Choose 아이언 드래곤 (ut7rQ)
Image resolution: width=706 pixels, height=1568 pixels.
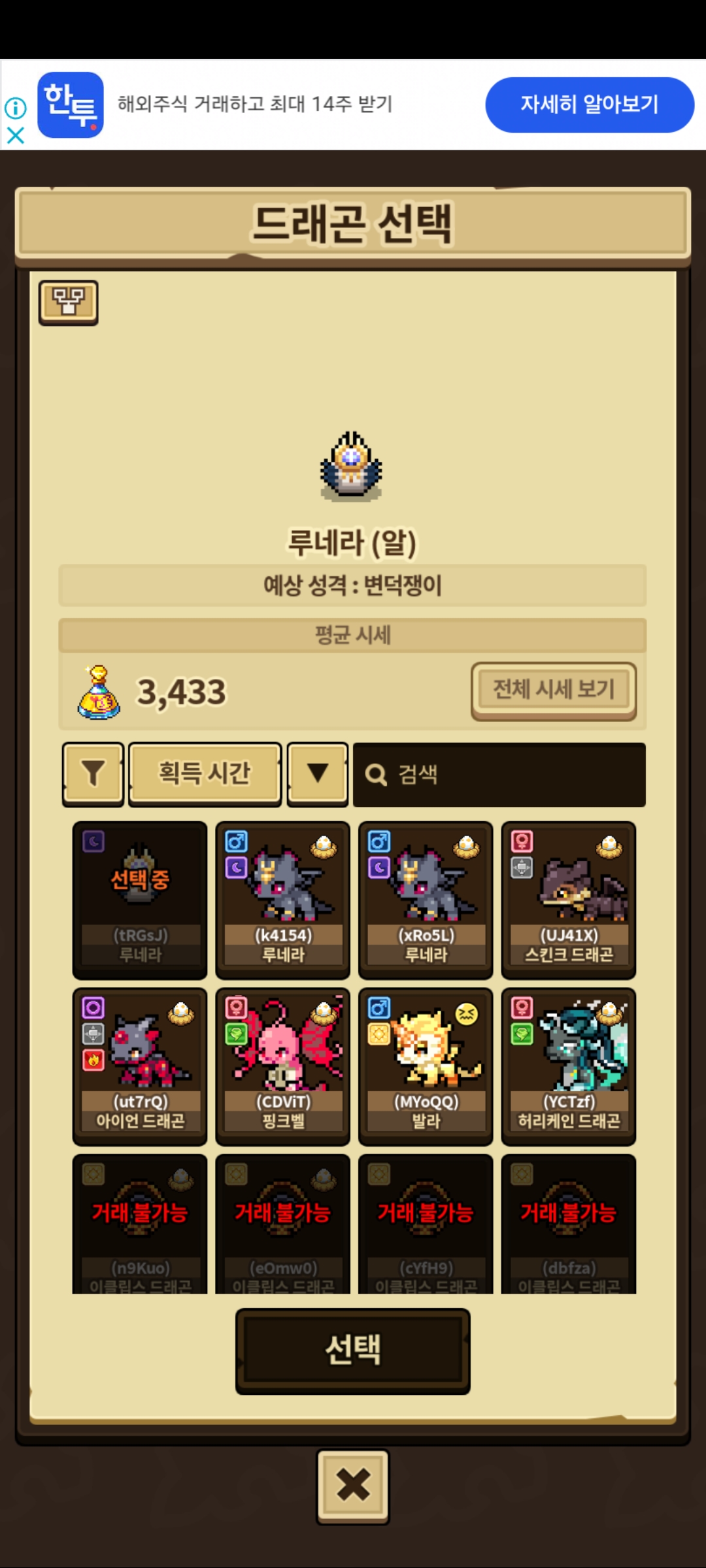point(140,1066)
